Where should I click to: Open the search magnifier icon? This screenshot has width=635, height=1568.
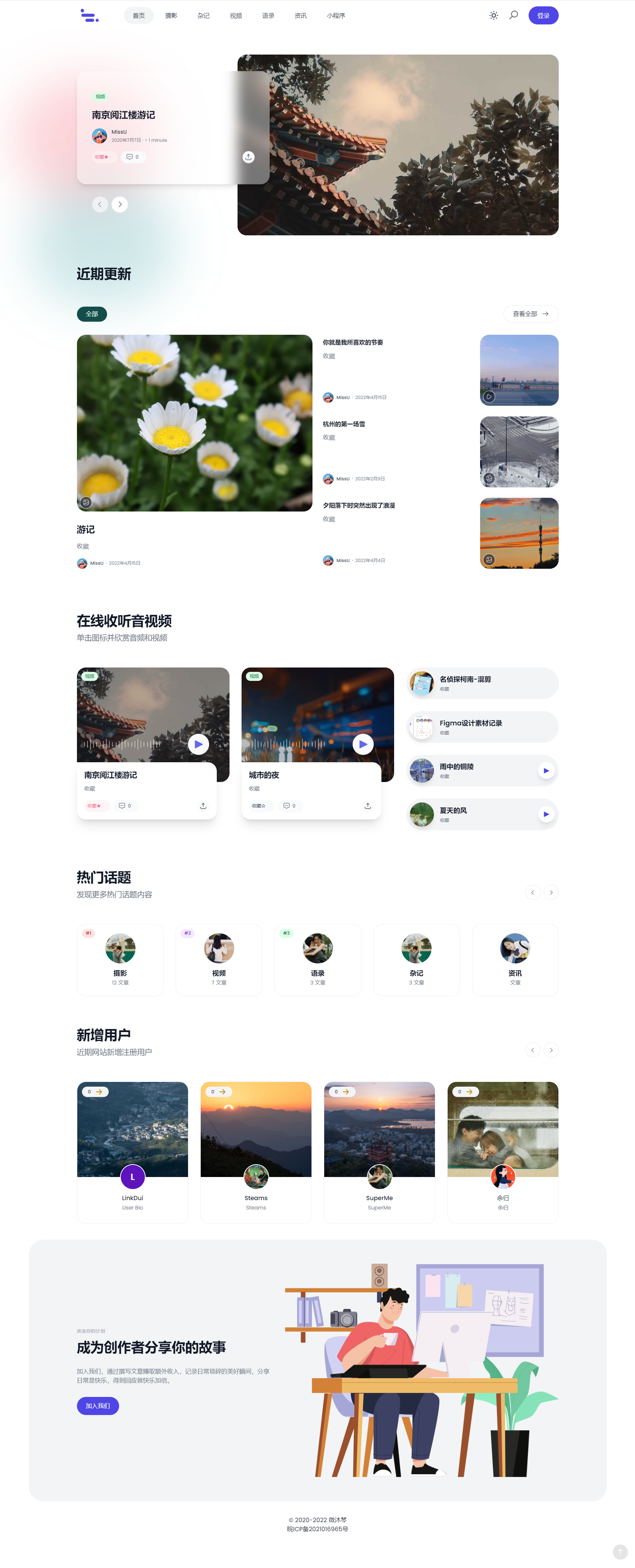[513, 15]
